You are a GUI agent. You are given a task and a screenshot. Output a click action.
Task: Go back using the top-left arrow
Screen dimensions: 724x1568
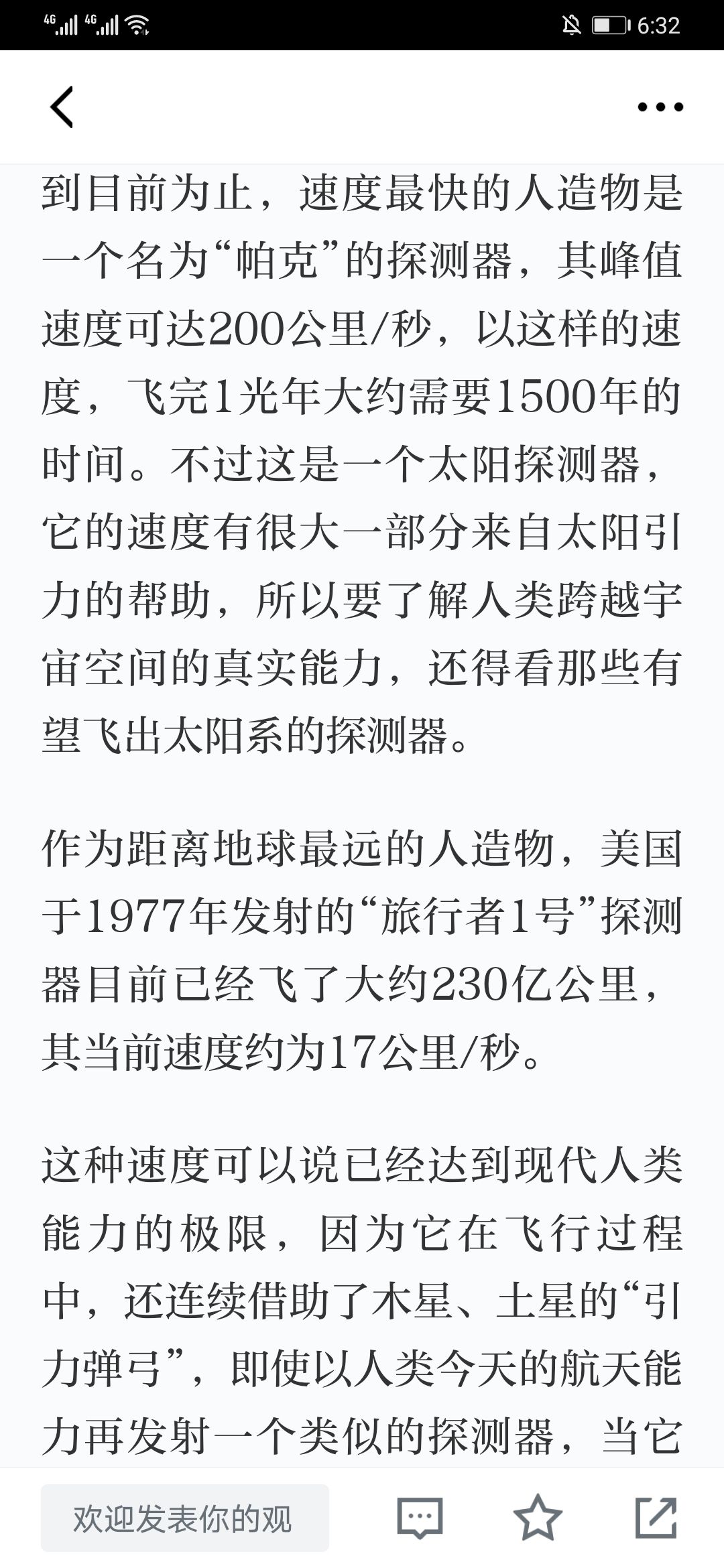click(62, 107)
